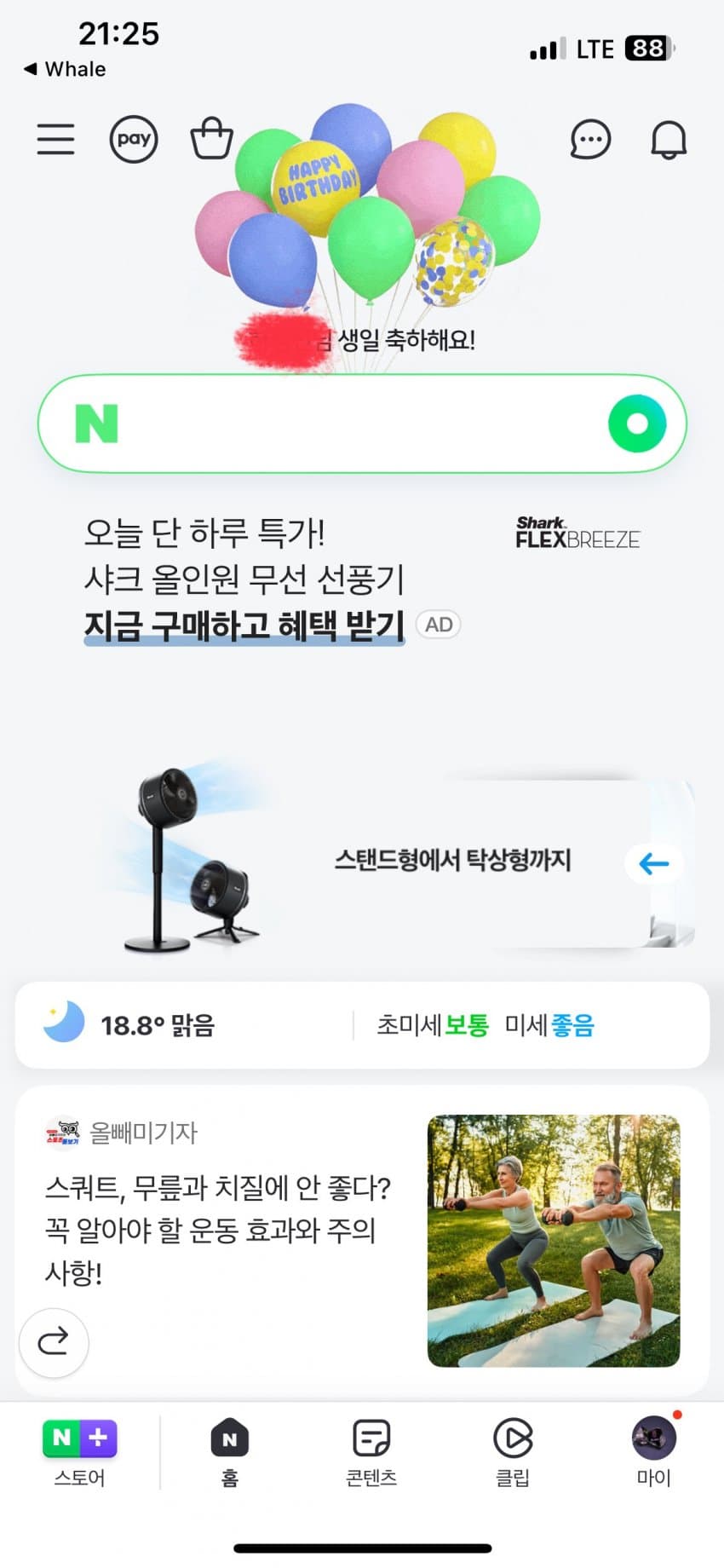Open the hamburger menu
The image size is (724, 1568).
[x=55, y=139]
